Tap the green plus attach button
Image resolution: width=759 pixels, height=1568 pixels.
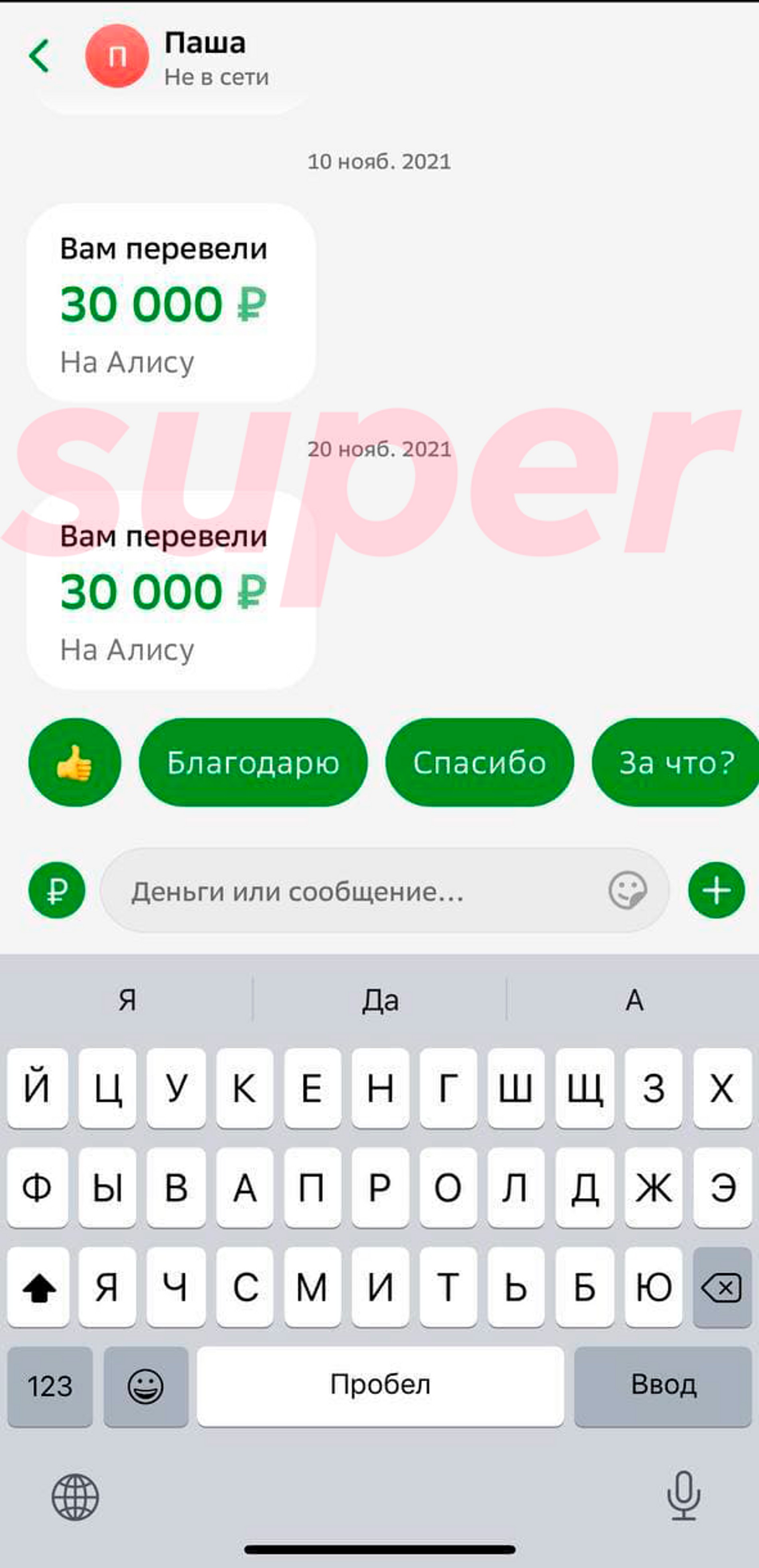(716, 890)
